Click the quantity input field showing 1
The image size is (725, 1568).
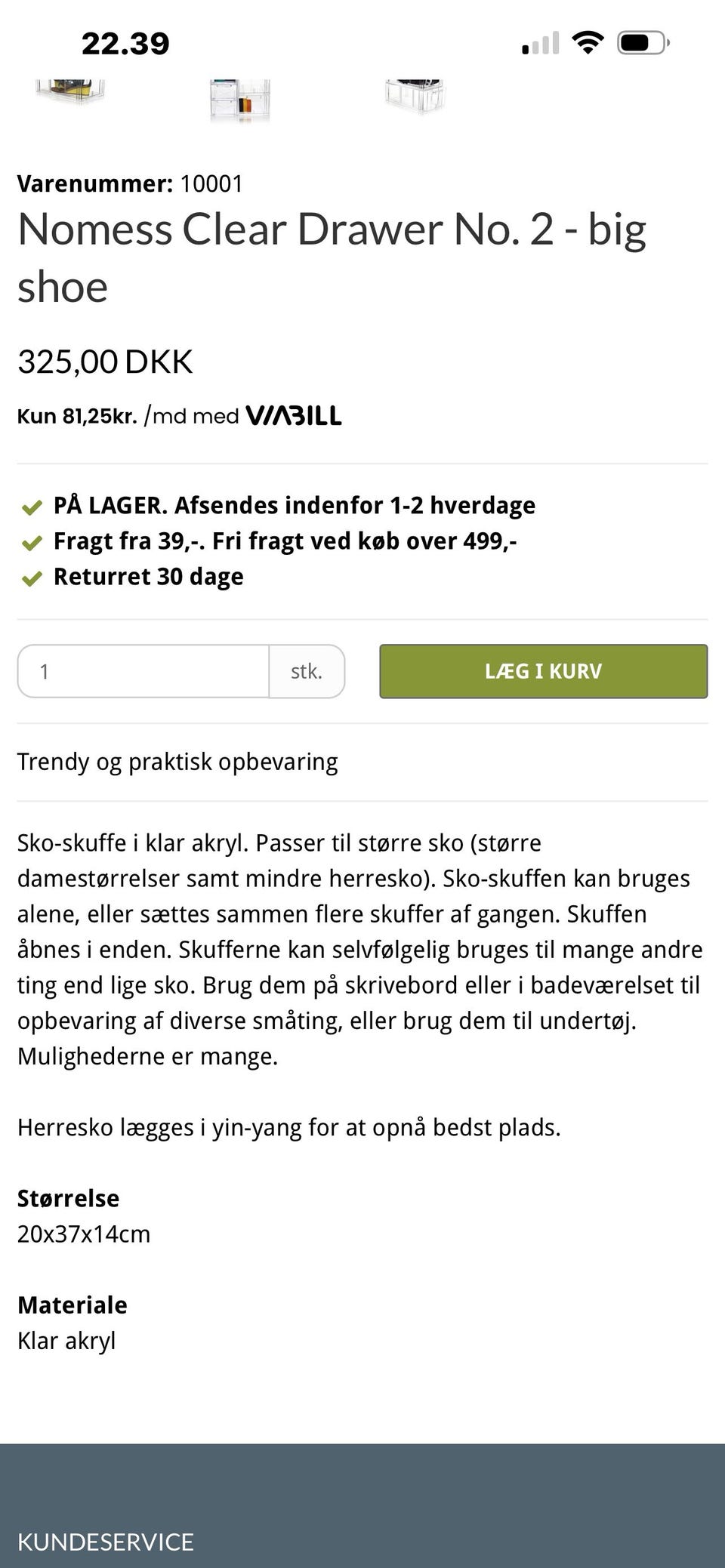tap(143, 670)
